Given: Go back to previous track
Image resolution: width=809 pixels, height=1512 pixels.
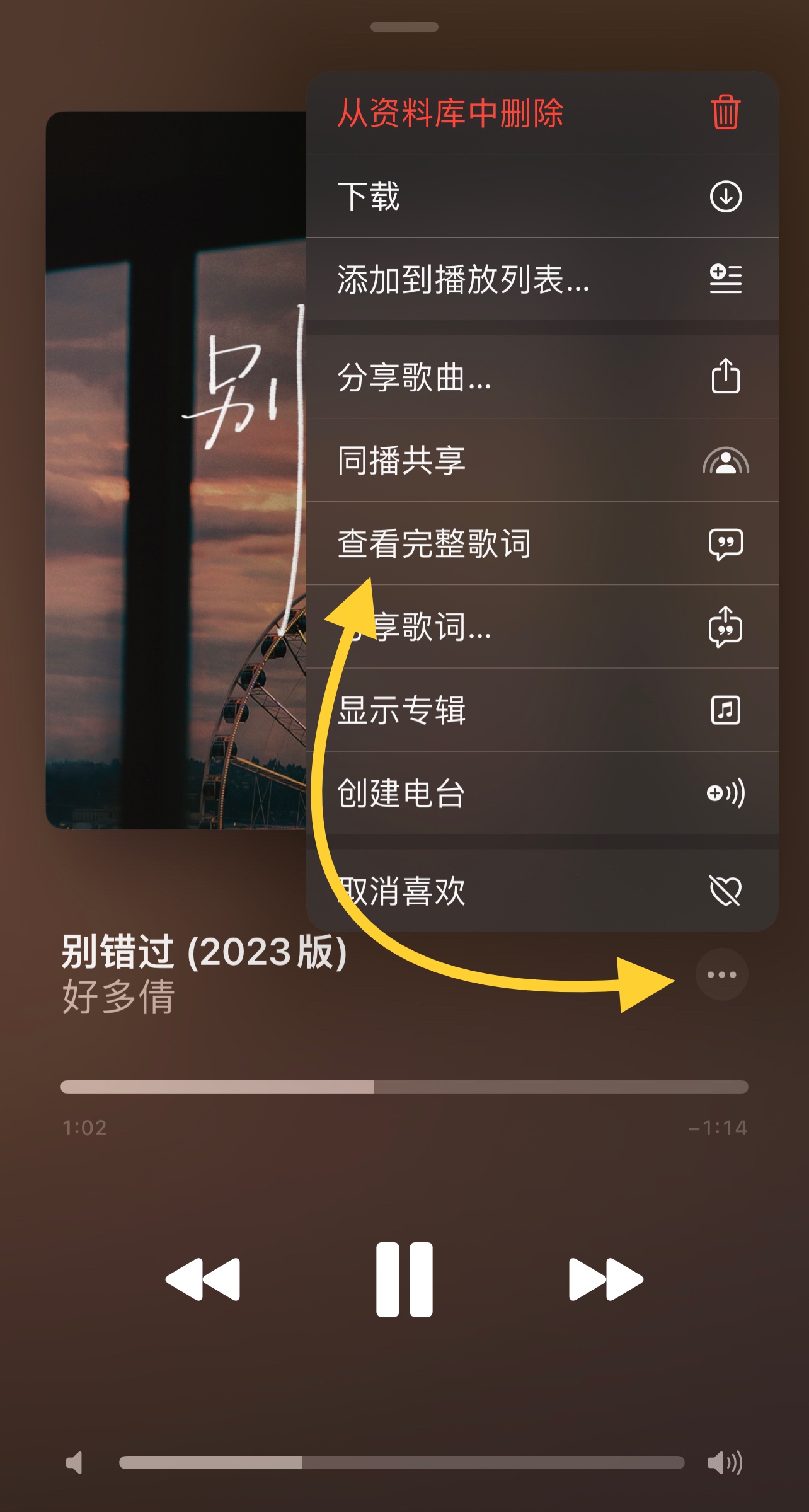Looking at the screenshot, I should 203,1279.
